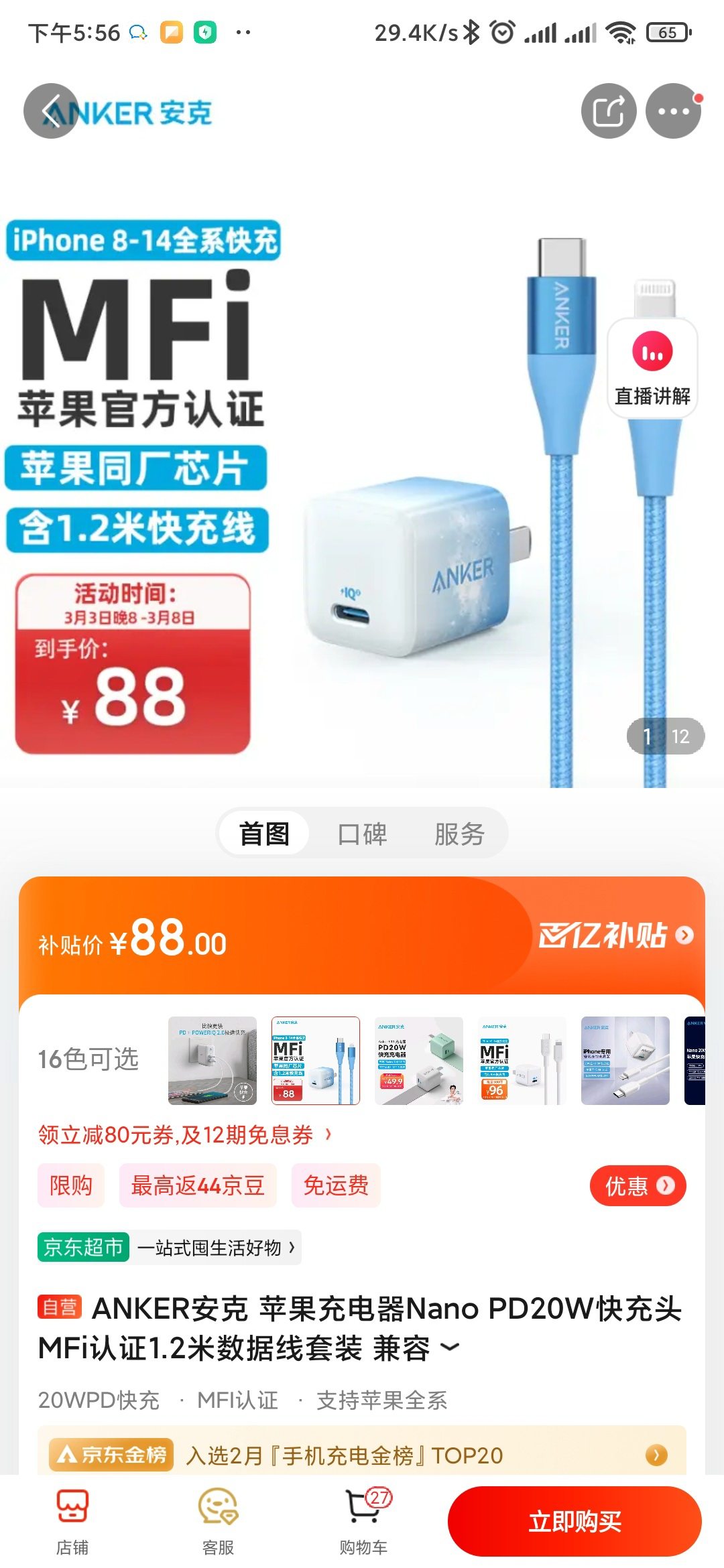
Task: Select the 限购 purchase limit tag
Action: tap(70, 1185)
